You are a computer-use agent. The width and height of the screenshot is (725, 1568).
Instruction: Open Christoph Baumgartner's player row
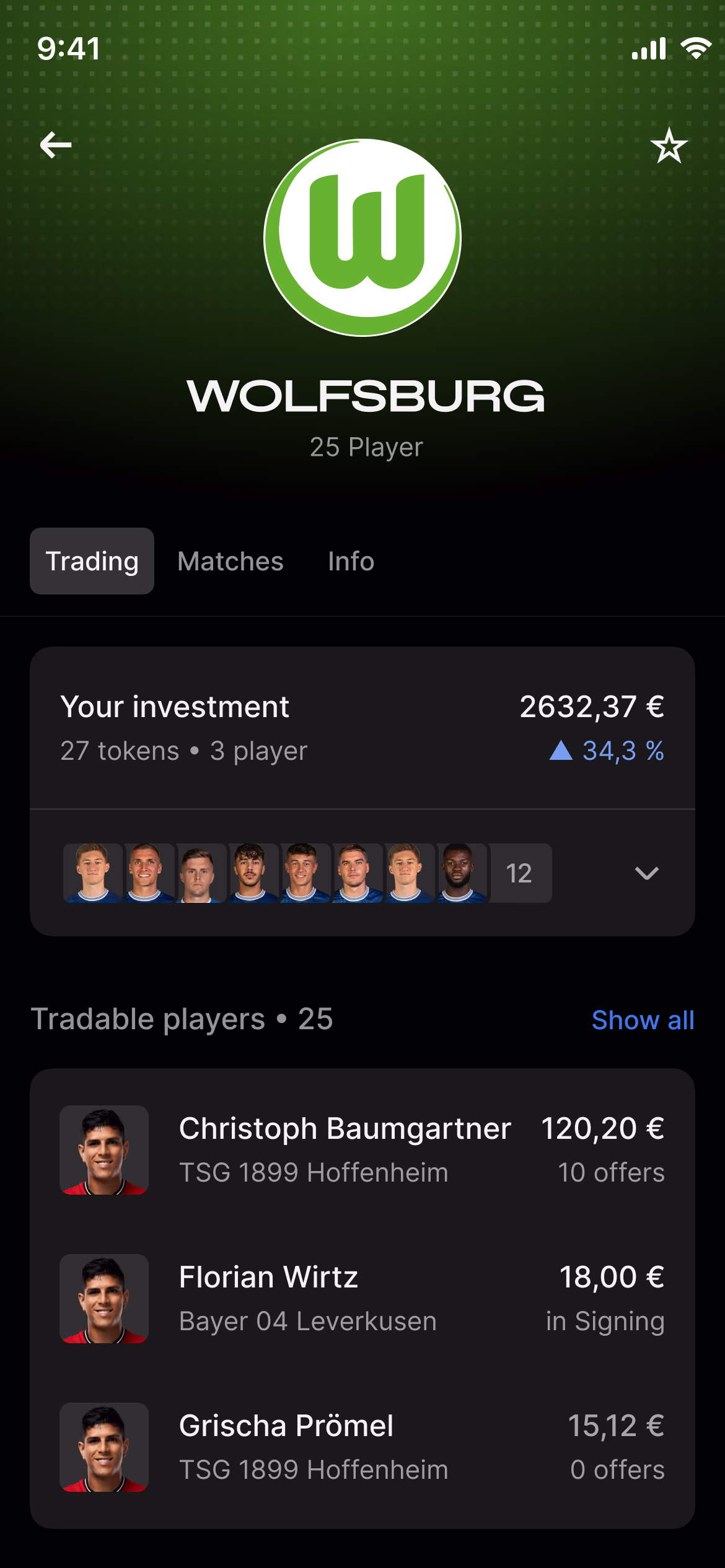[x=362, y=1150]
